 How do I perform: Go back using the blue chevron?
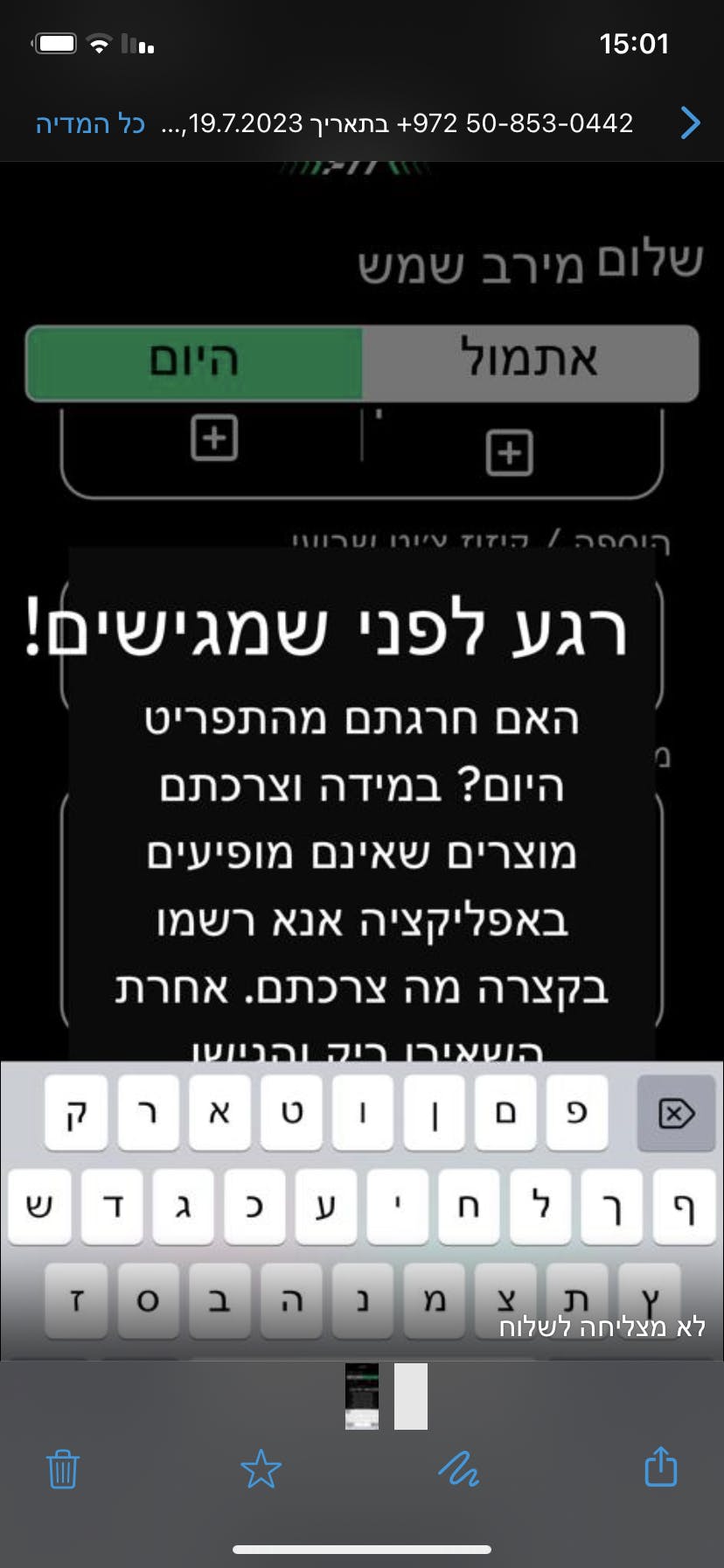click(x=690, y=123)
